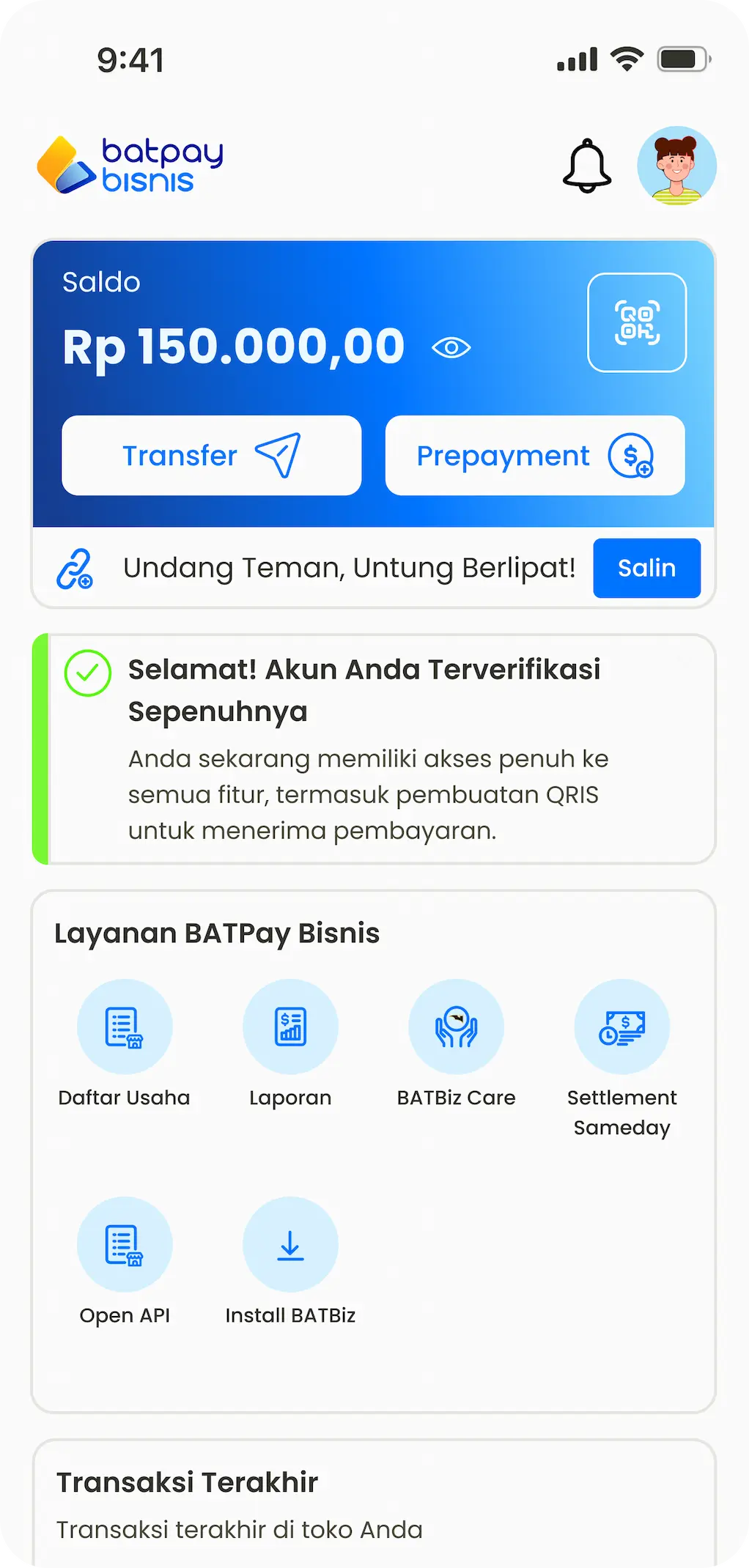
Task: Copy the invite link with Salin
Action: click(646, 568)
